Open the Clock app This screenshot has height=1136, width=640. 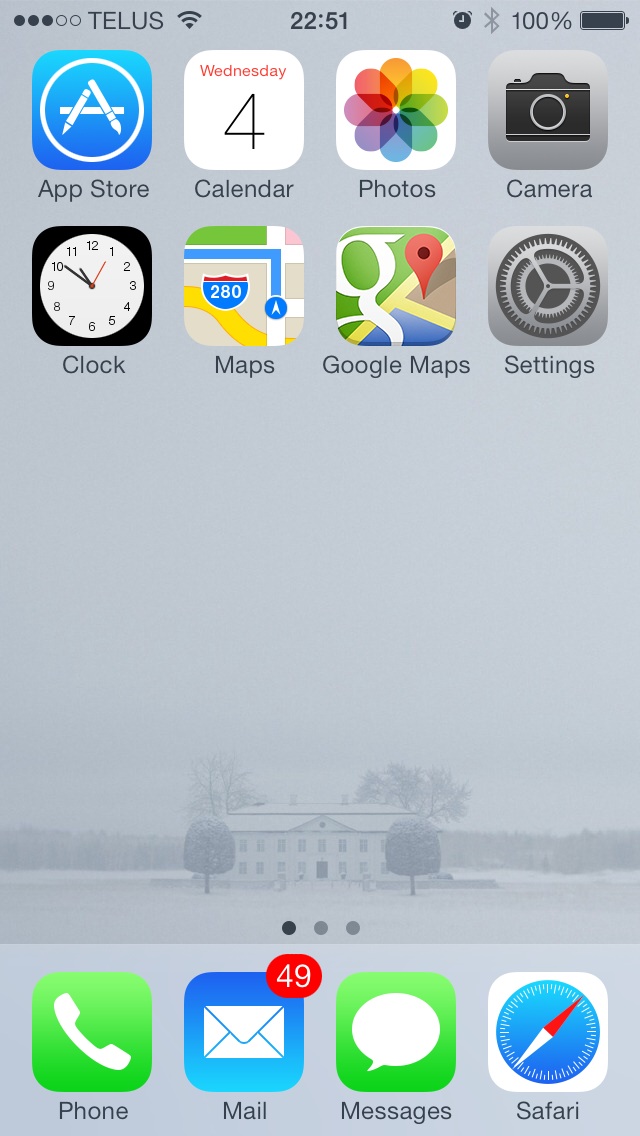click(x=92, y=286)
